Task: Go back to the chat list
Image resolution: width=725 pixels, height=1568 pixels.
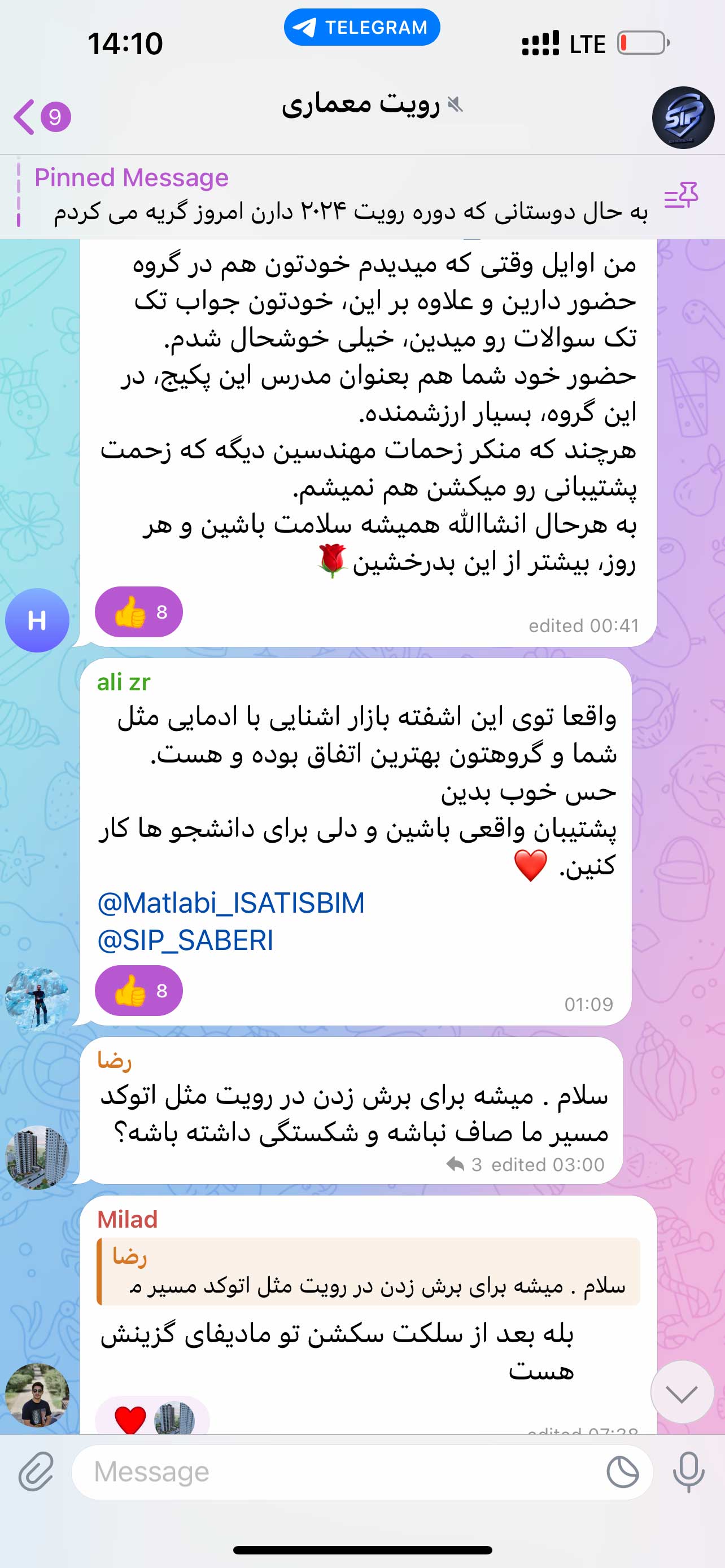Action: pos(40,116)
